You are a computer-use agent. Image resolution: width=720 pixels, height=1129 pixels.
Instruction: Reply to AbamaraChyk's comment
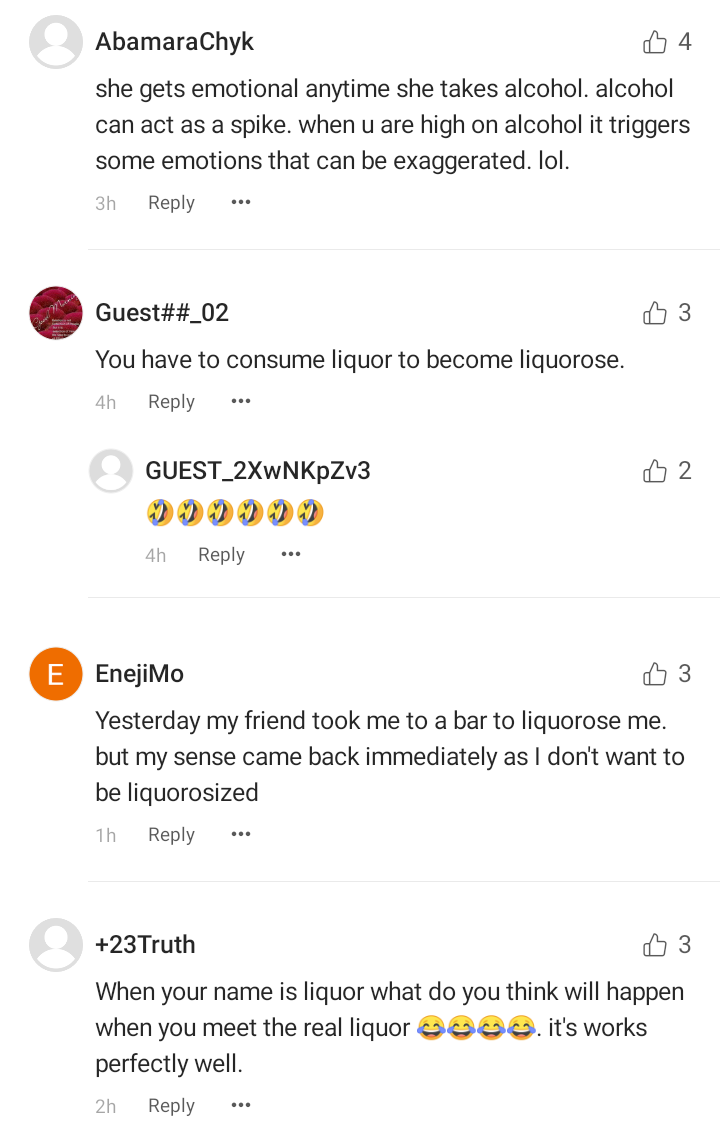171,202
